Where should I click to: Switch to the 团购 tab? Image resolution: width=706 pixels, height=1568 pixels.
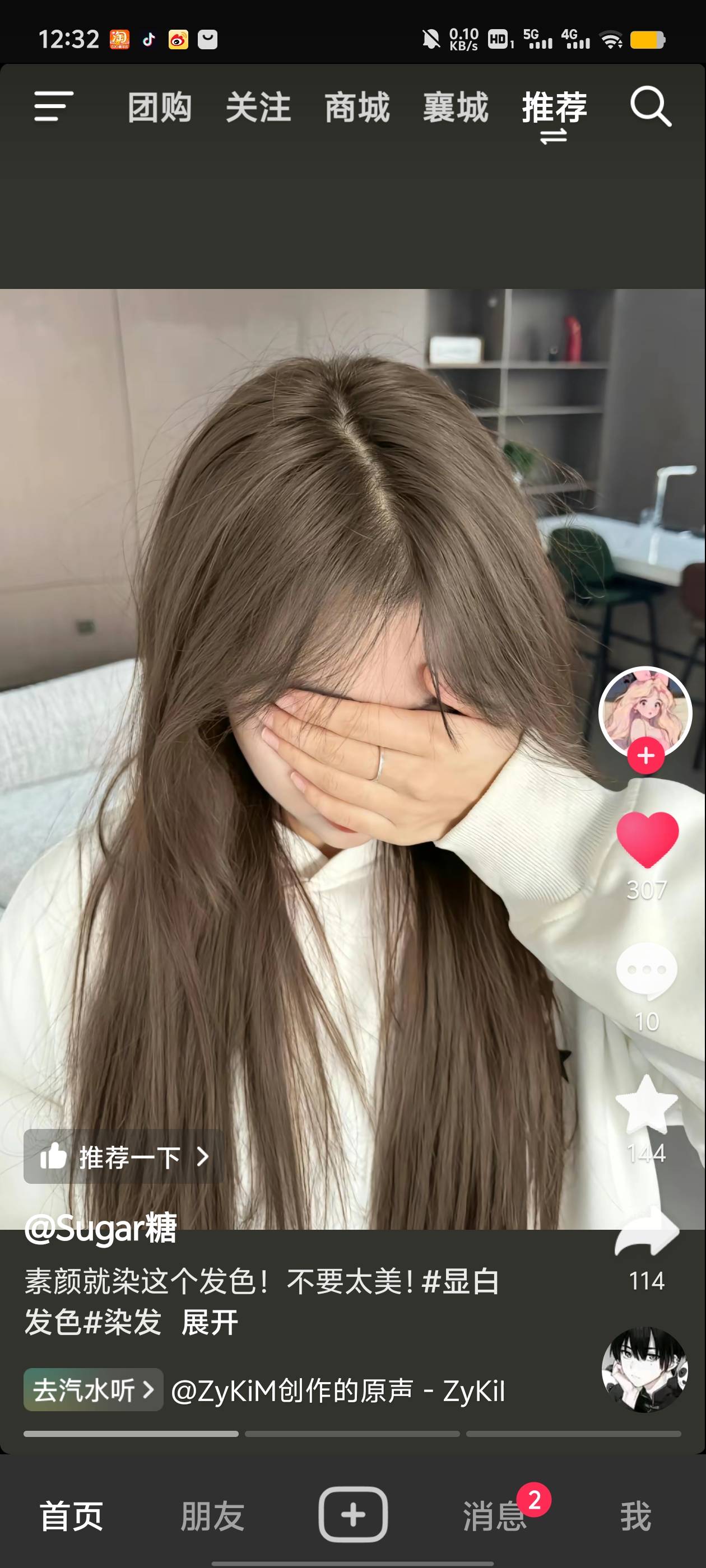pyautogui.click(x=160, y=107)
